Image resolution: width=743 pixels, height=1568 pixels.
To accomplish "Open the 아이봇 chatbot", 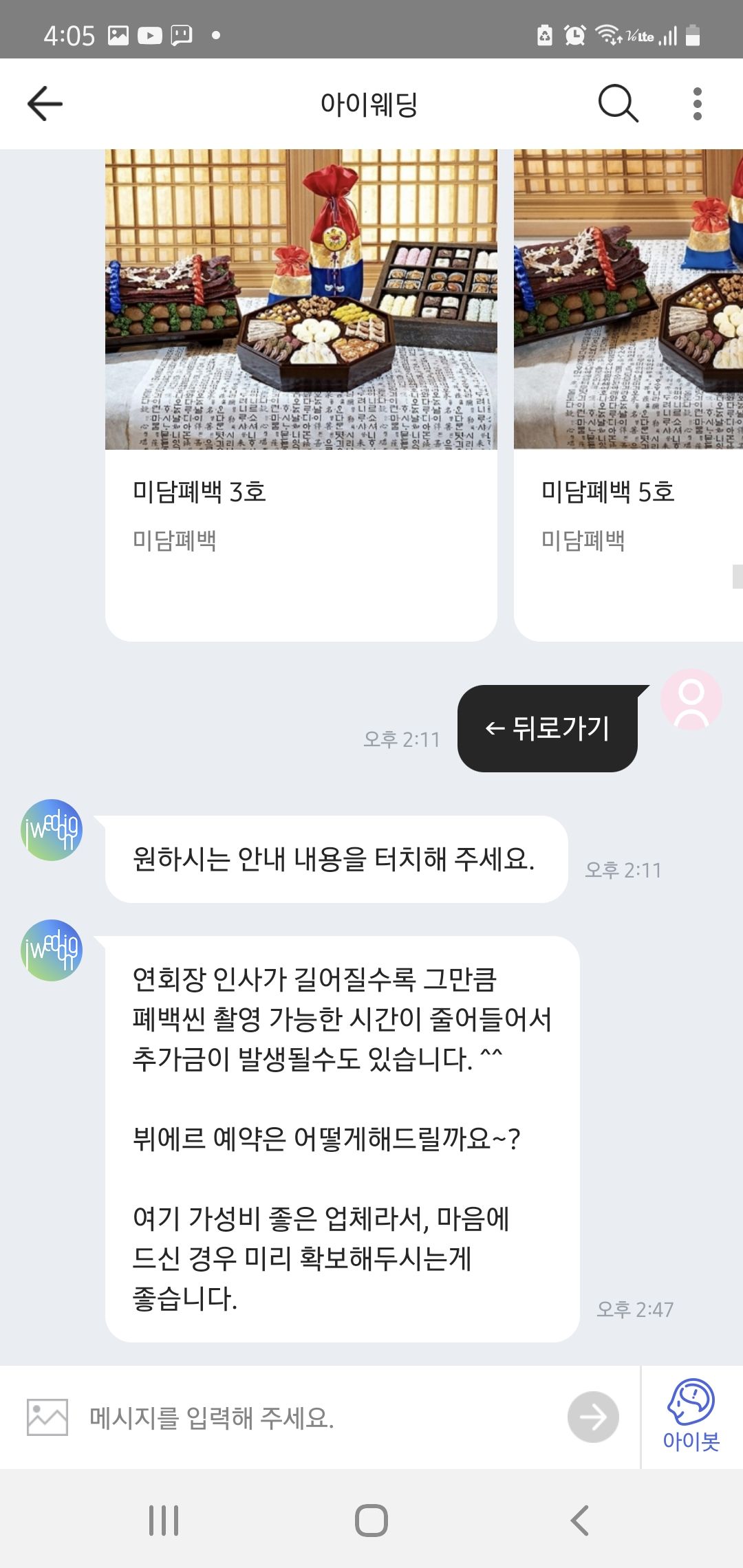I will 691,1416.
